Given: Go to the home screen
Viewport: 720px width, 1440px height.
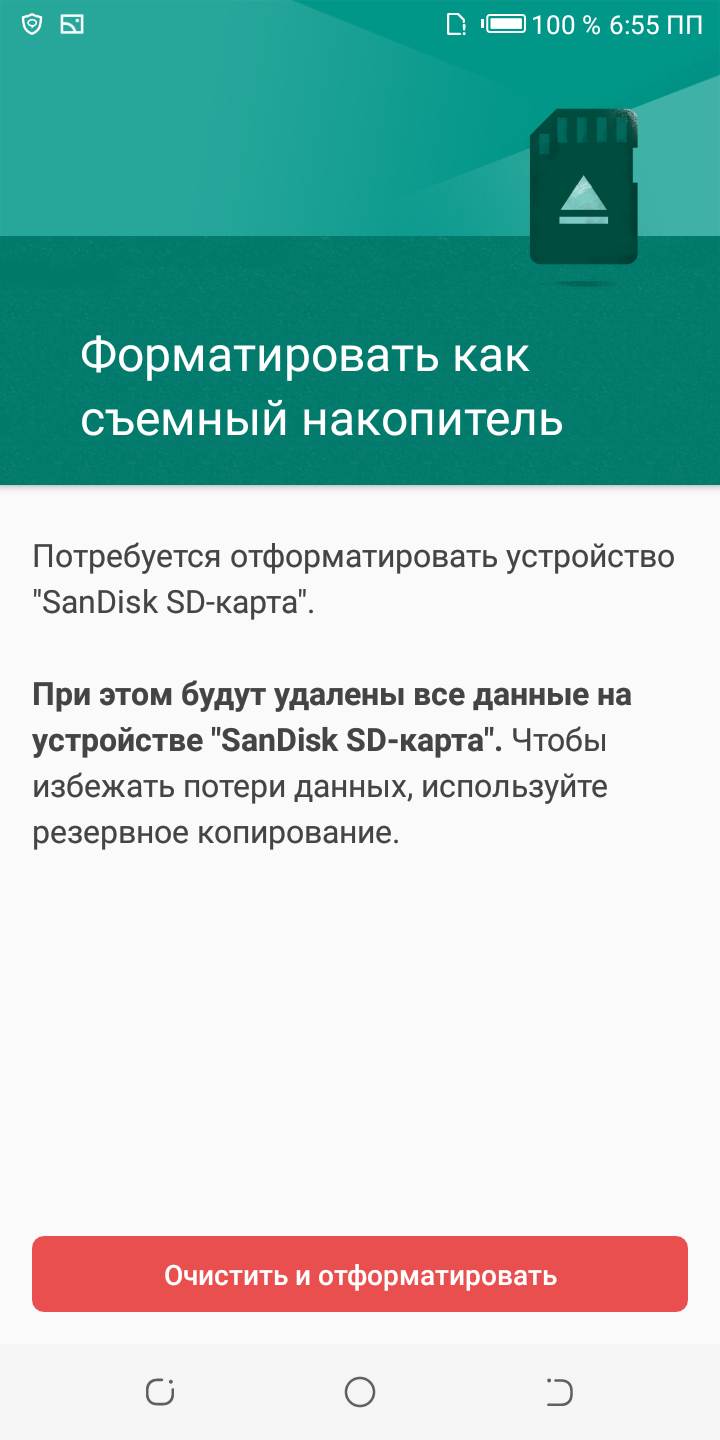Looking at the screenshot, I should 360,1391.
